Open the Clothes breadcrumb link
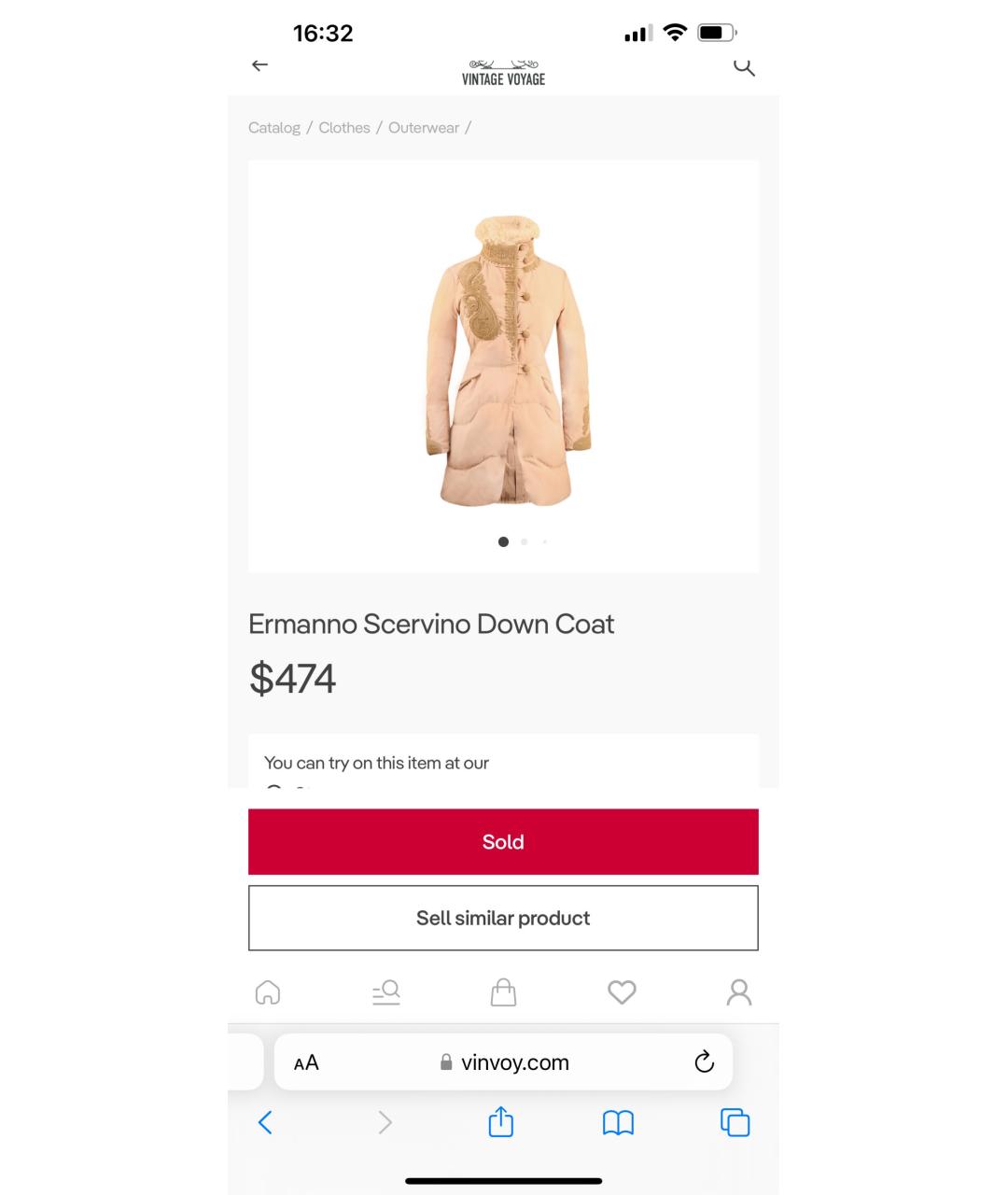 coord(344,128)
